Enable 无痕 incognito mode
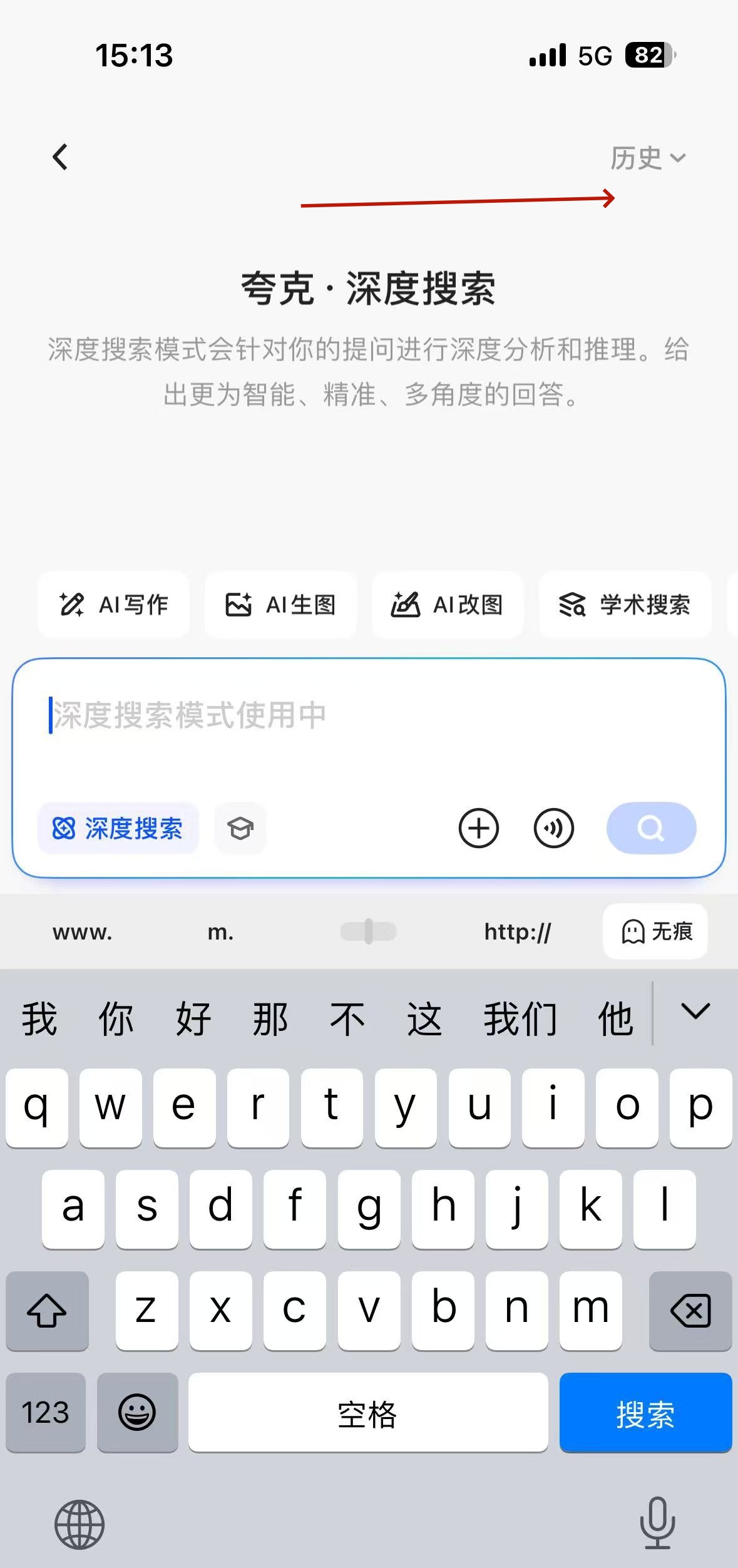 pos(655,932)
